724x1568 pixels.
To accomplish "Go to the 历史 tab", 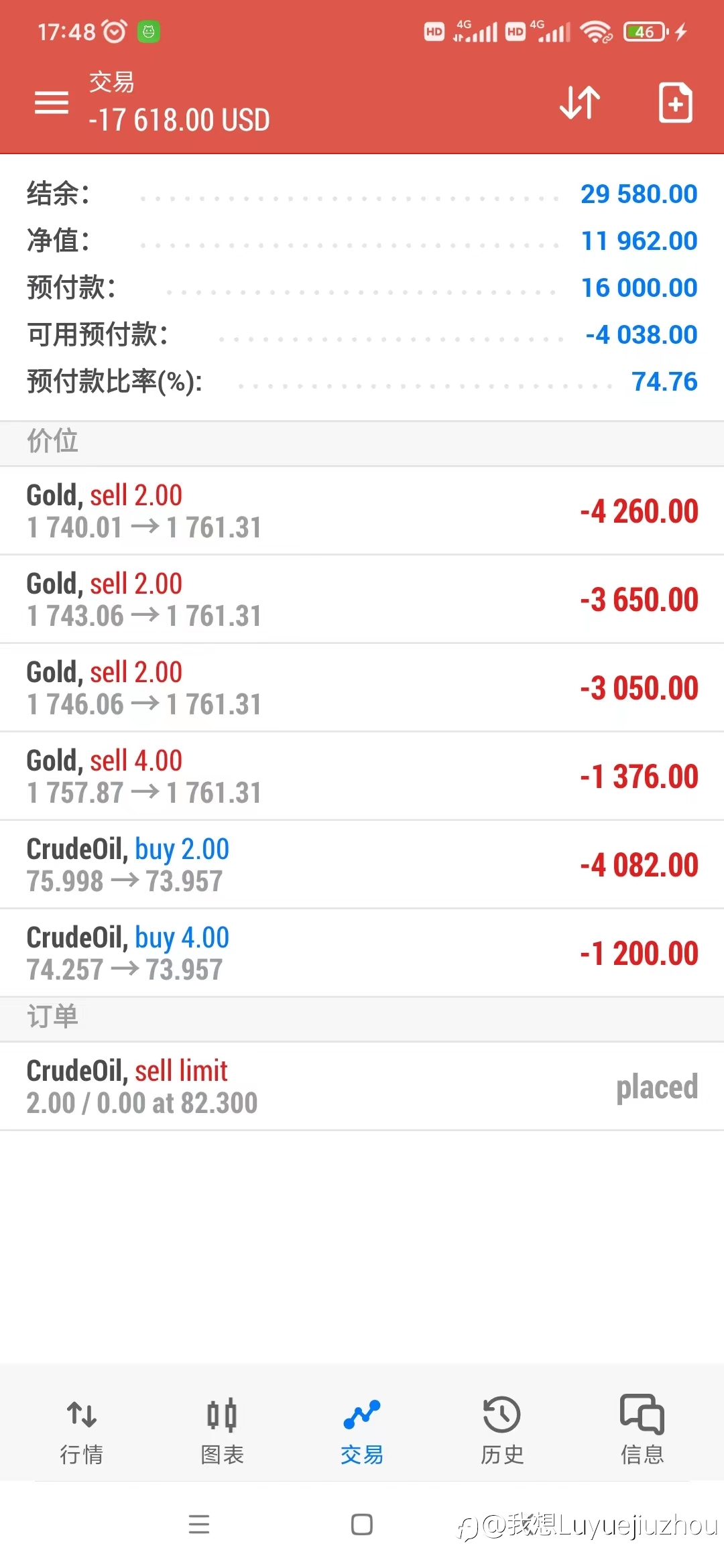I will [x=502, y=1431].
